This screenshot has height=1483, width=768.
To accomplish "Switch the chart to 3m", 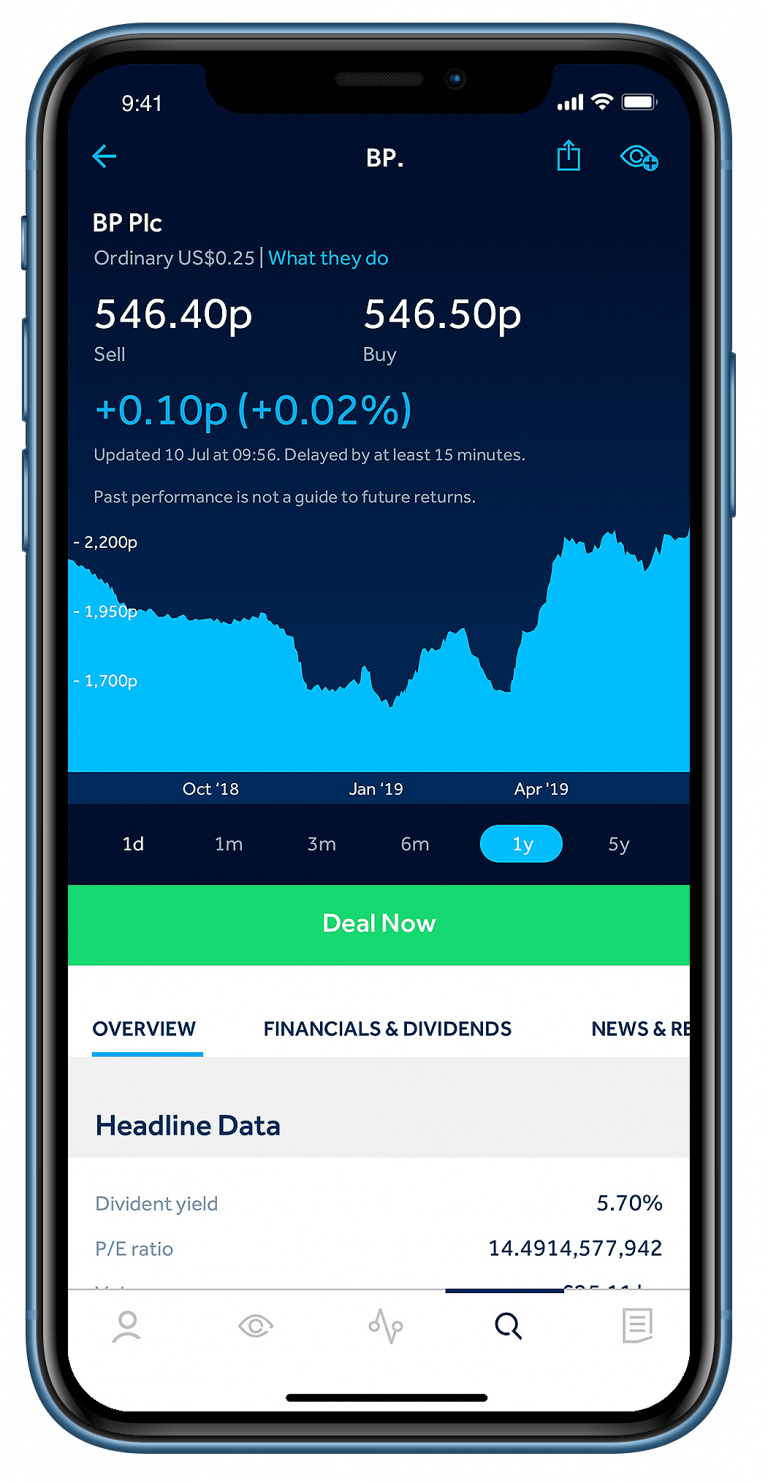I will point(321,844).
